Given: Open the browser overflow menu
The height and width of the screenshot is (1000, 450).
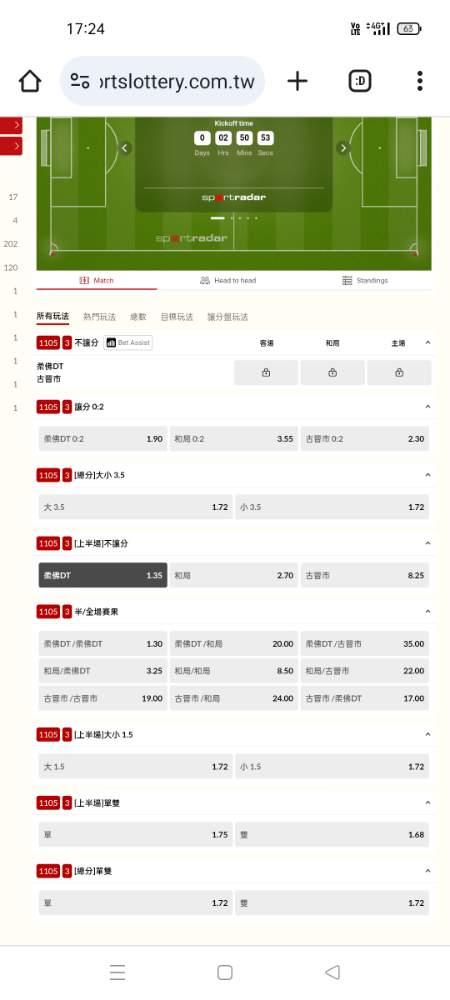Looking at the screenshot, I should point(419,81).
